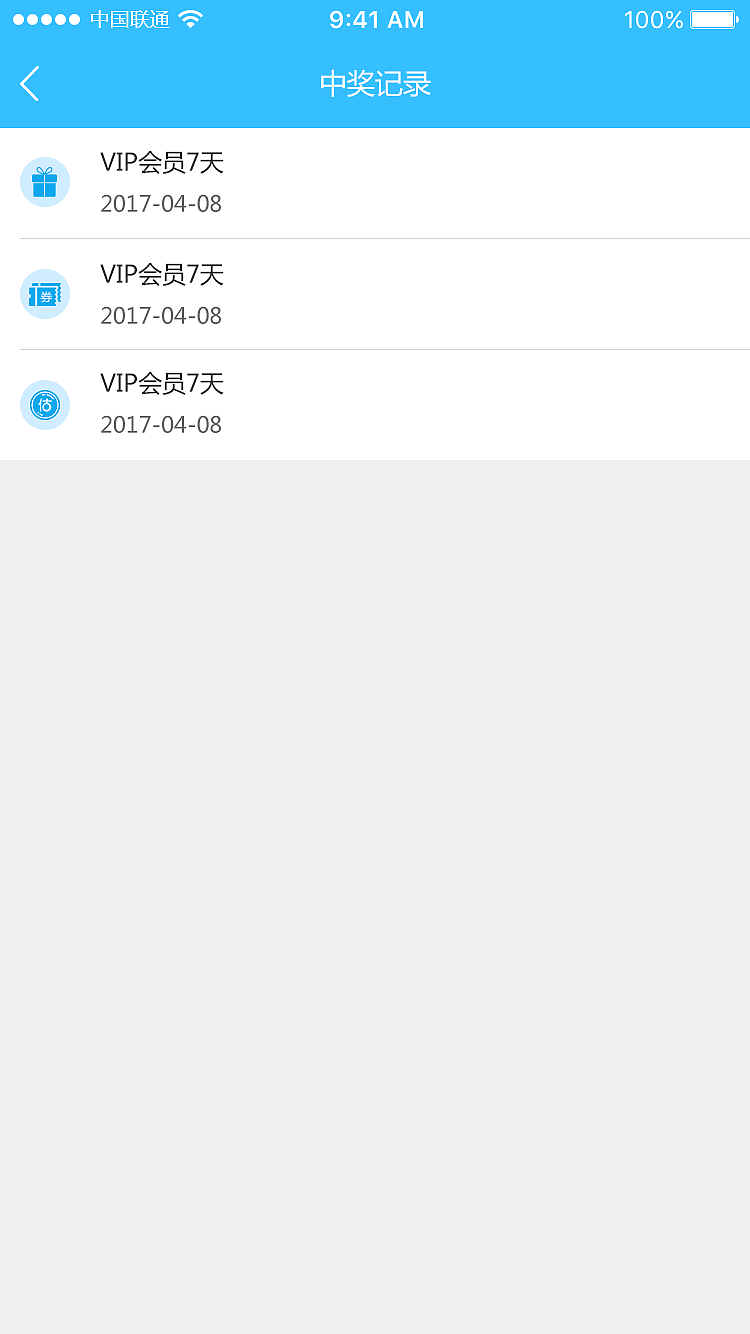Tap the 中奖记录 page title
Image resolution: width=750 pixels, height=1334 pixels.
tap(375, 84)
